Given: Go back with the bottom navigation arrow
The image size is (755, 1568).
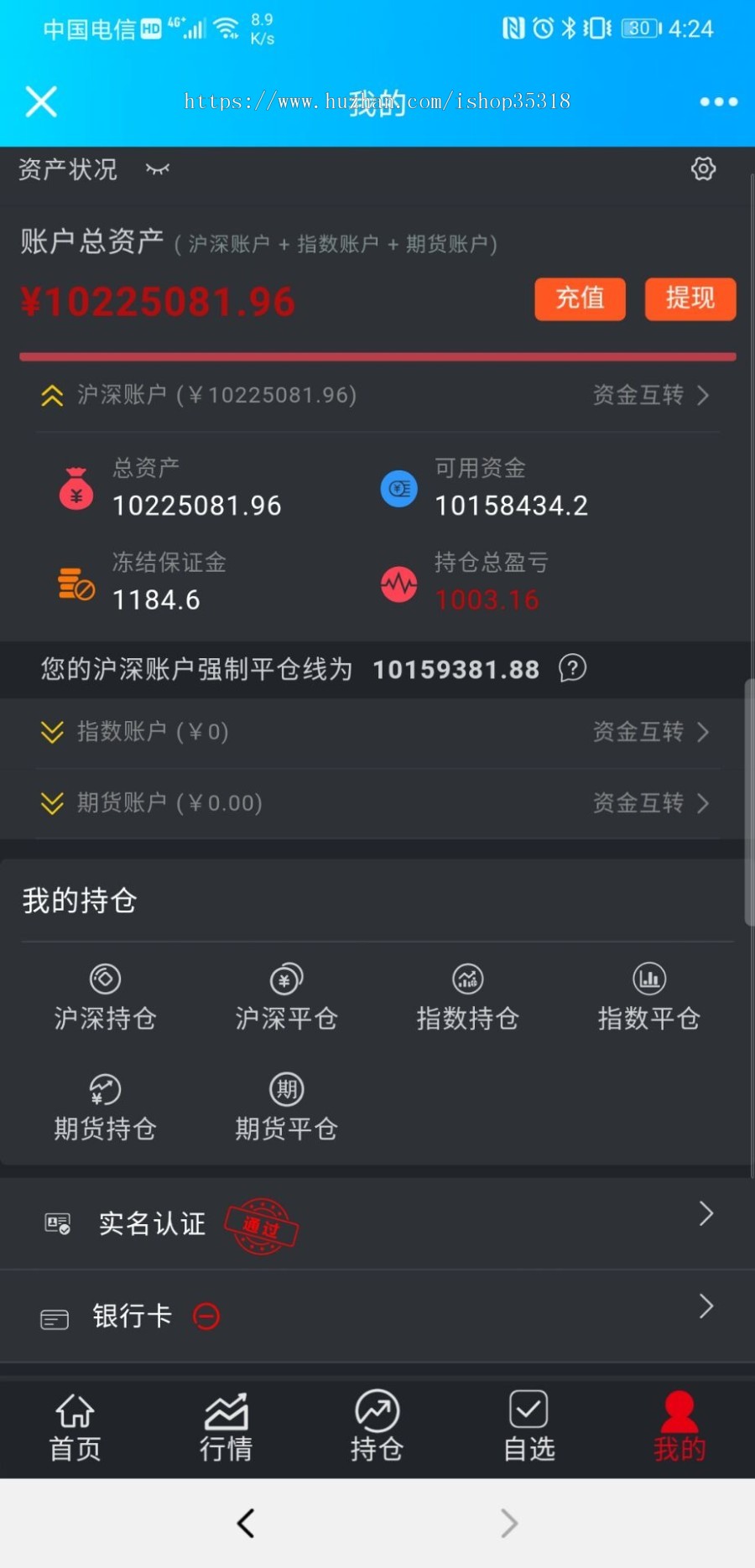Looking at the screenshot, I should [245, 1524].
